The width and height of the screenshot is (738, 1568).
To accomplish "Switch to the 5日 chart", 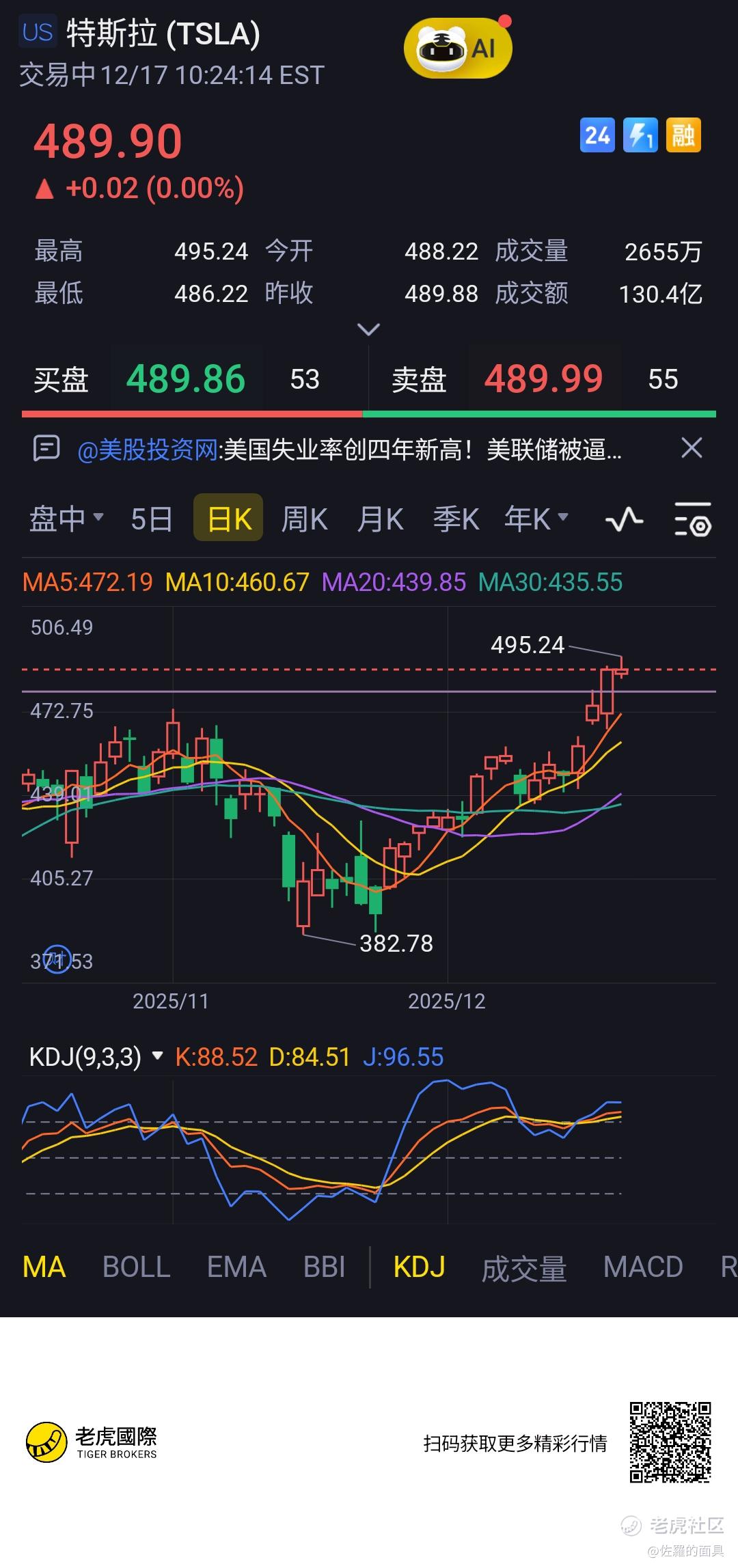I will pos(151,519).
